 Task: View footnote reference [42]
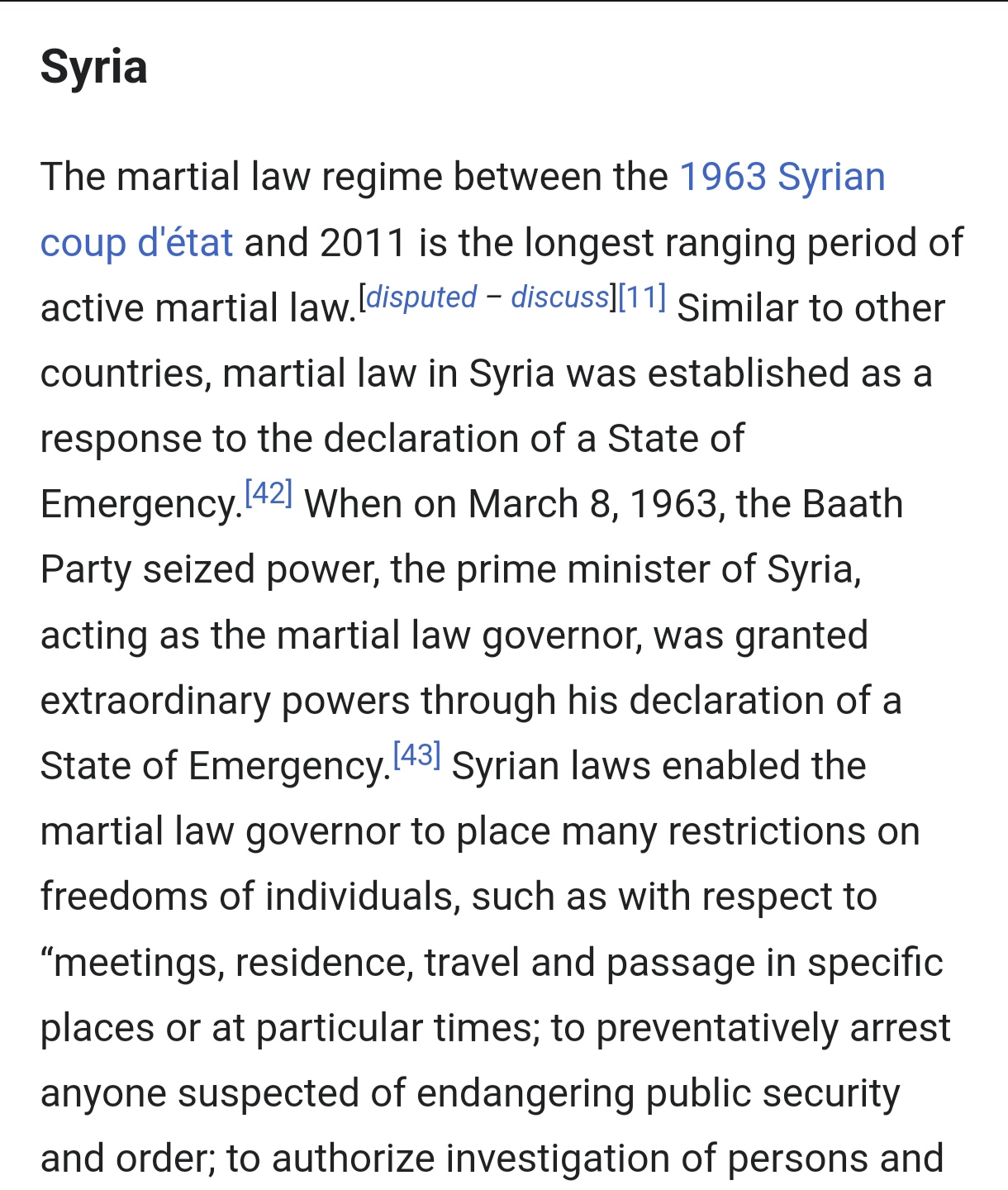(x=269, y=493)
